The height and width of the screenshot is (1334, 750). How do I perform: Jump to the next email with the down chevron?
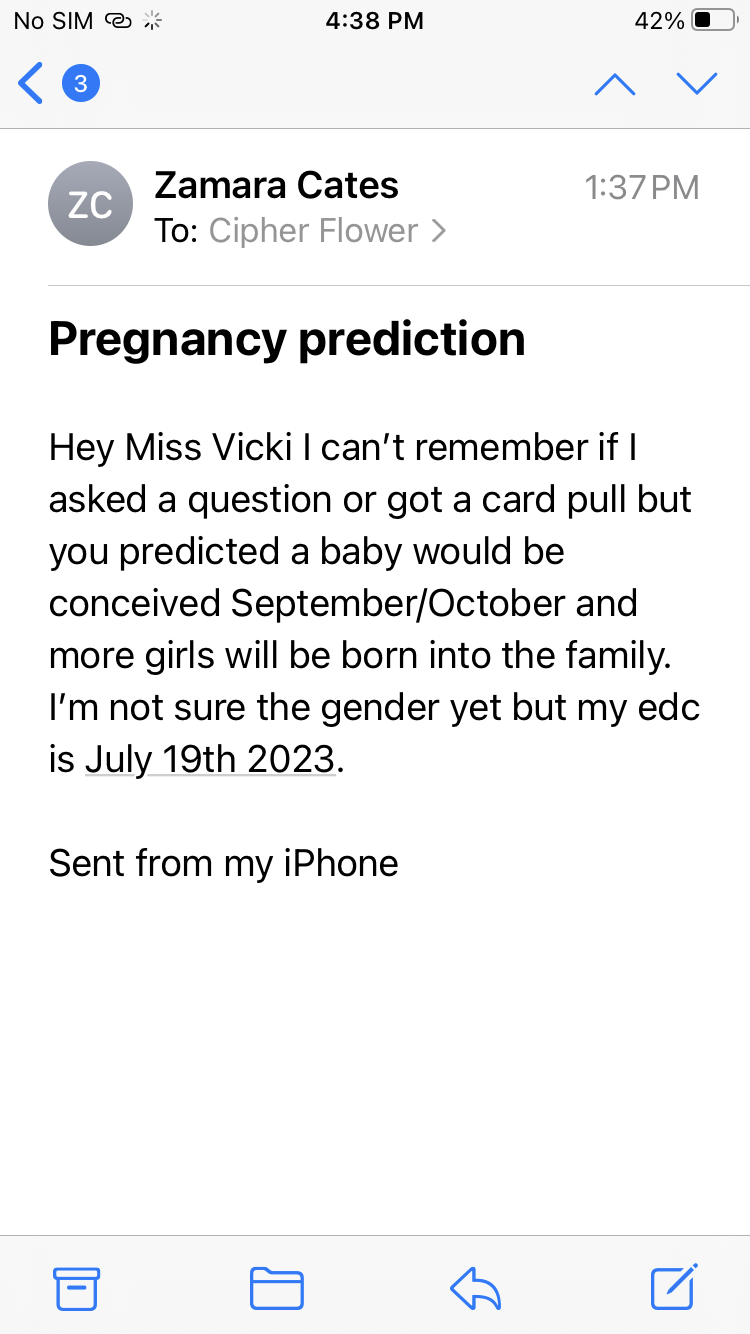[697, 84]
